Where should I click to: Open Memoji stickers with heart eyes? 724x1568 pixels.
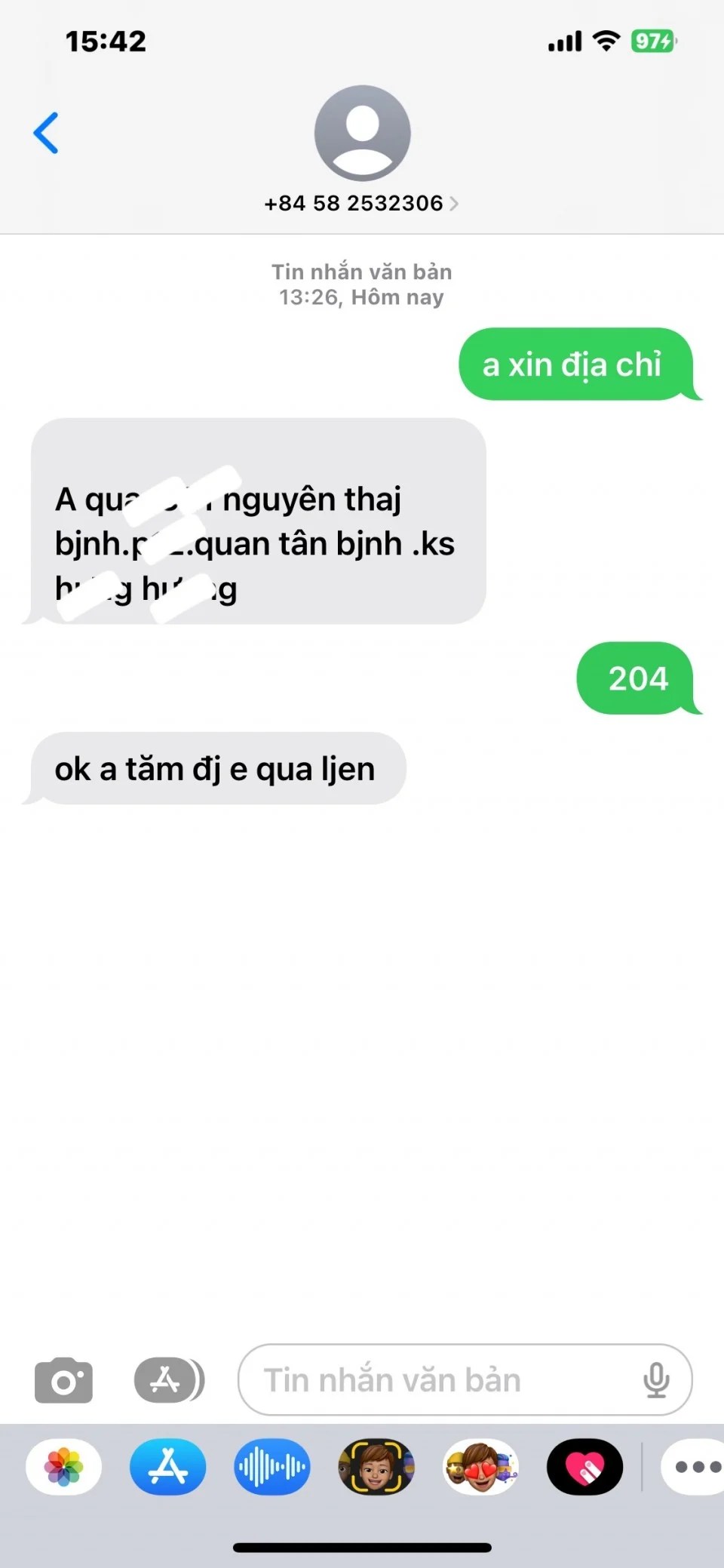click(x=480, y=1467)
